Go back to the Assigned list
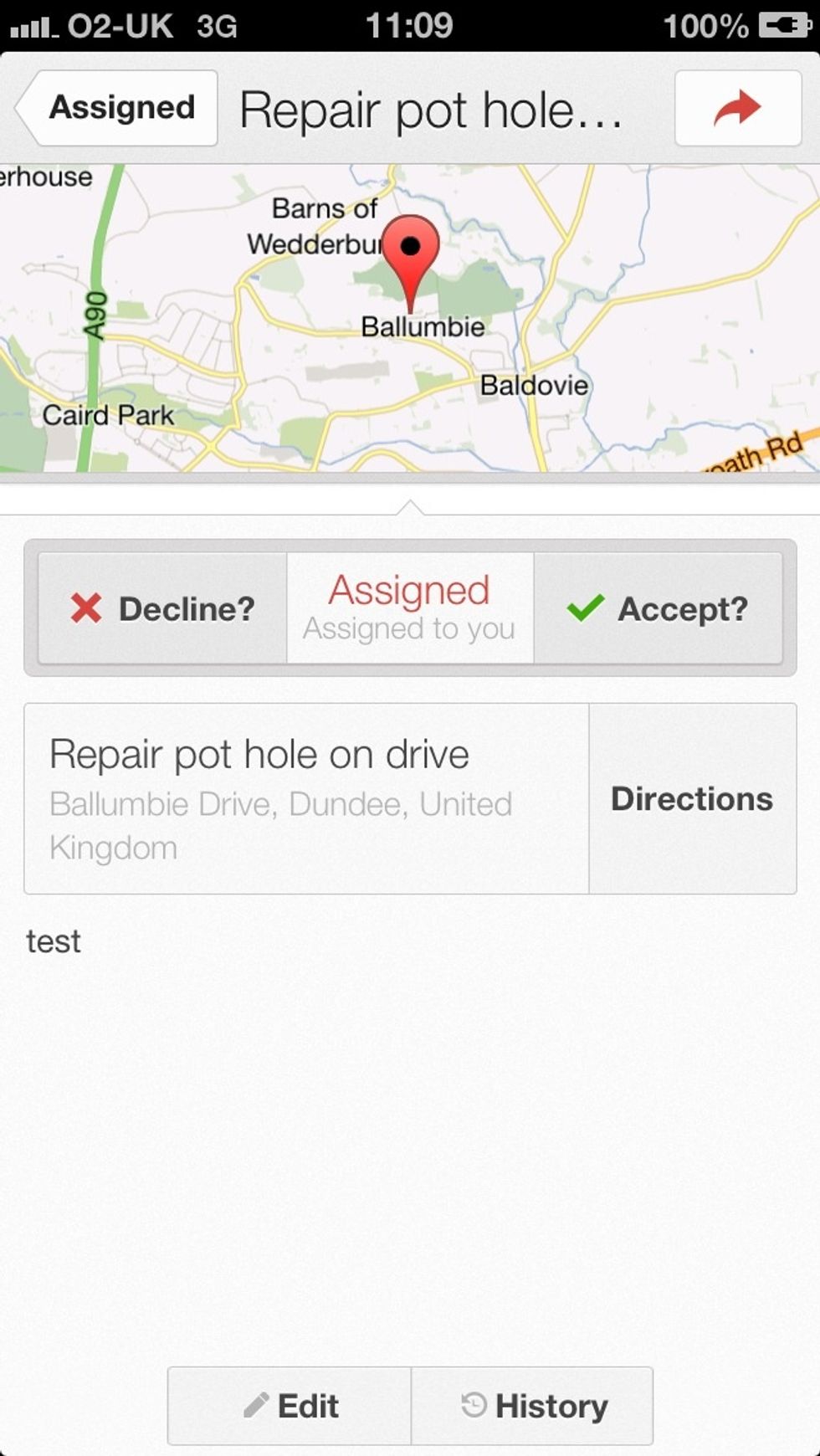 coord(117,108)
